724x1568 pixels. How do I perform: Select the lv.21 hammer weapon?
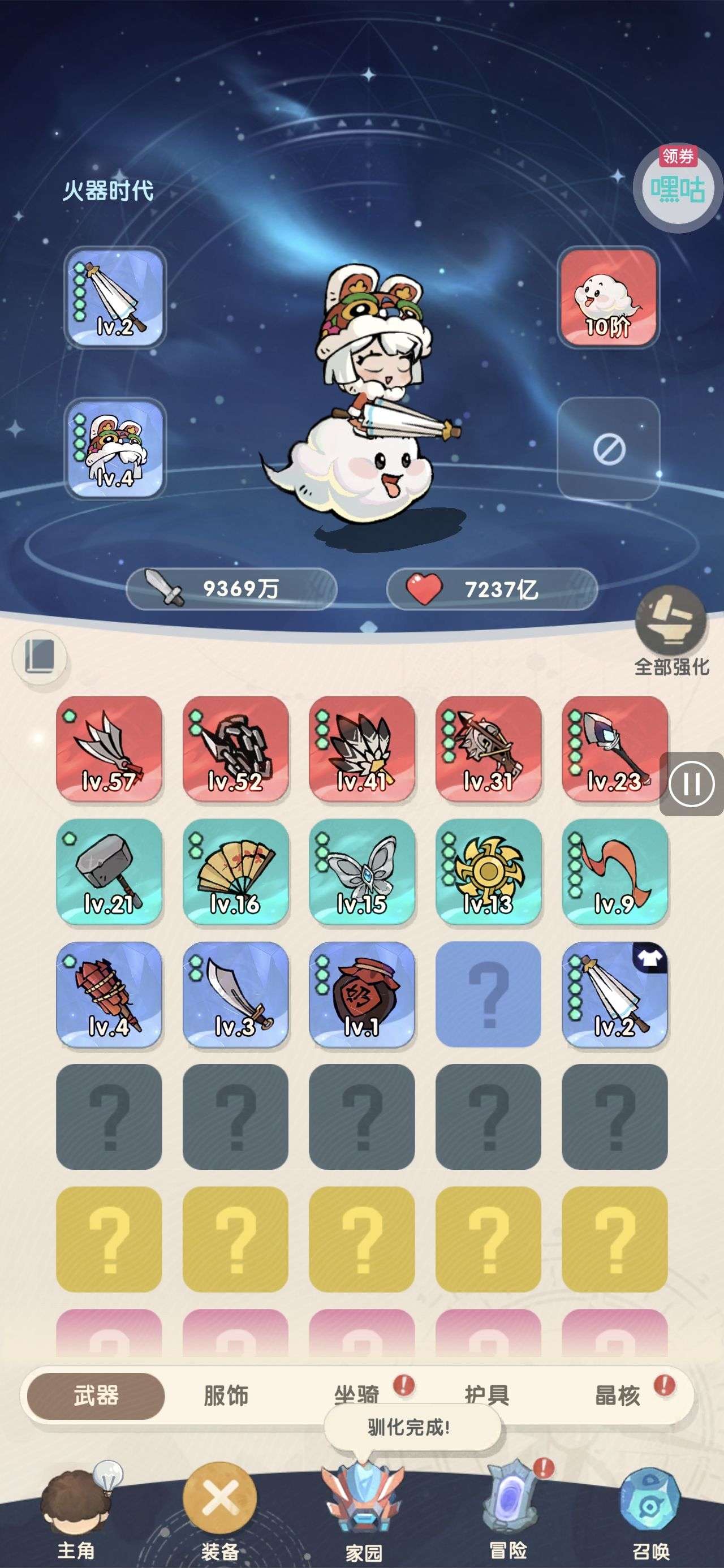point(109,872)
